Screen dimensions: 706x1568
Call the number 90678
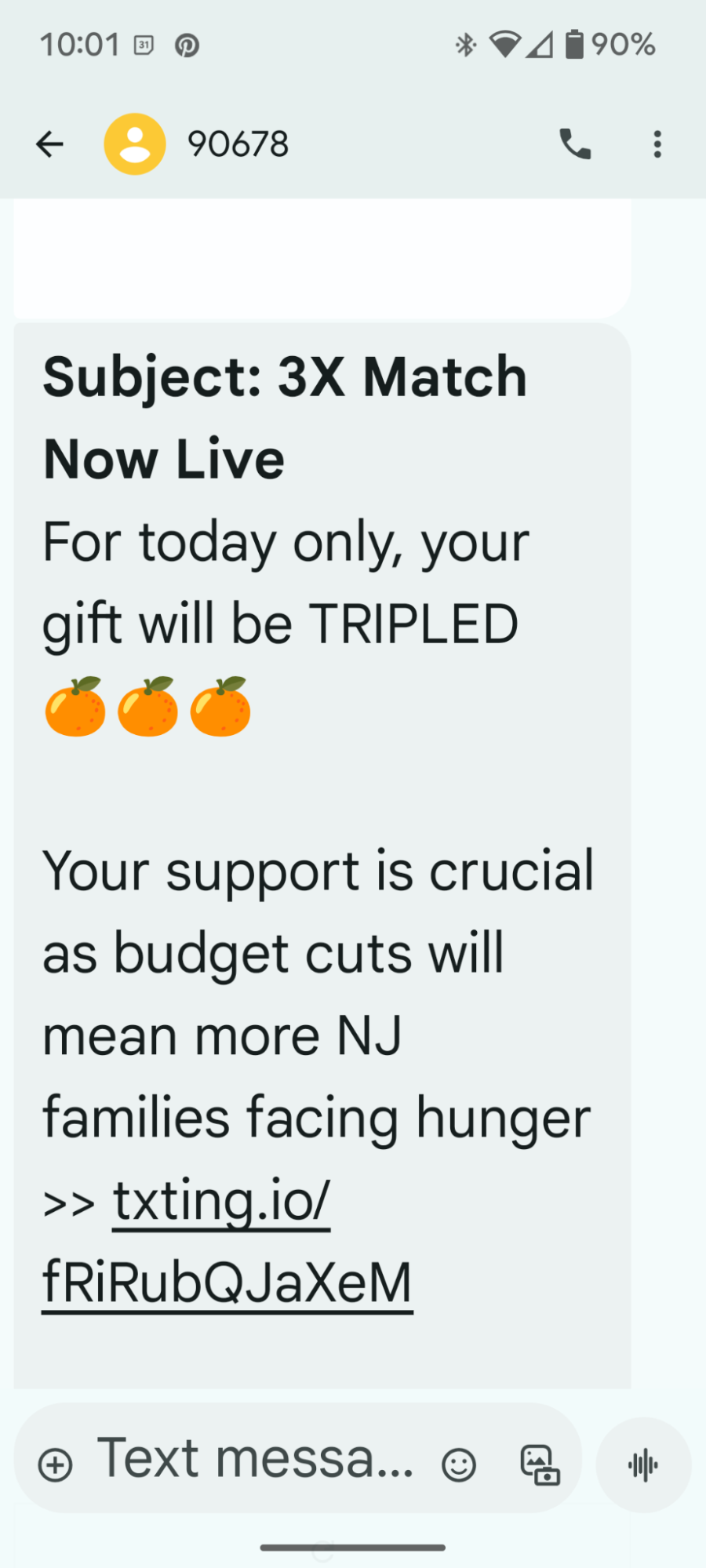(575, 144)
